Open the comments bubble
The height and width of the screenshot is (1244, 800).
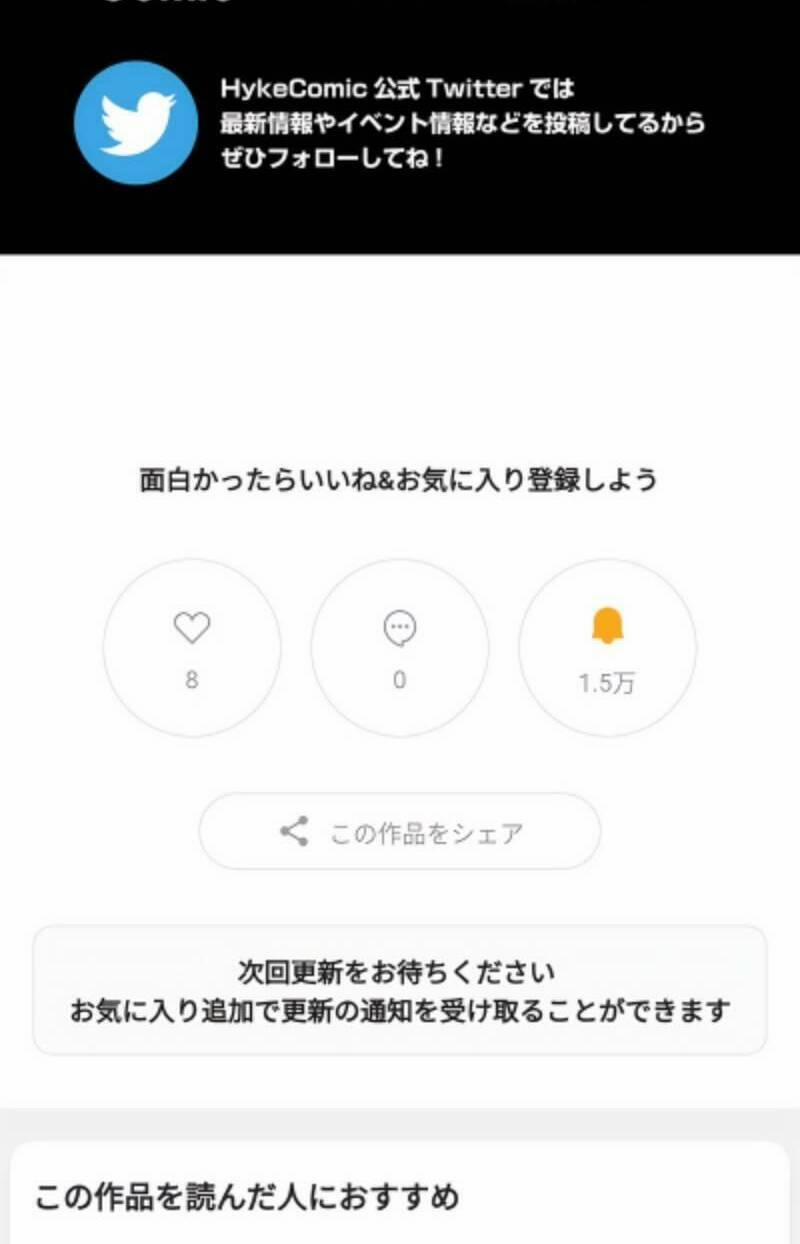click(x=400, y=647)
